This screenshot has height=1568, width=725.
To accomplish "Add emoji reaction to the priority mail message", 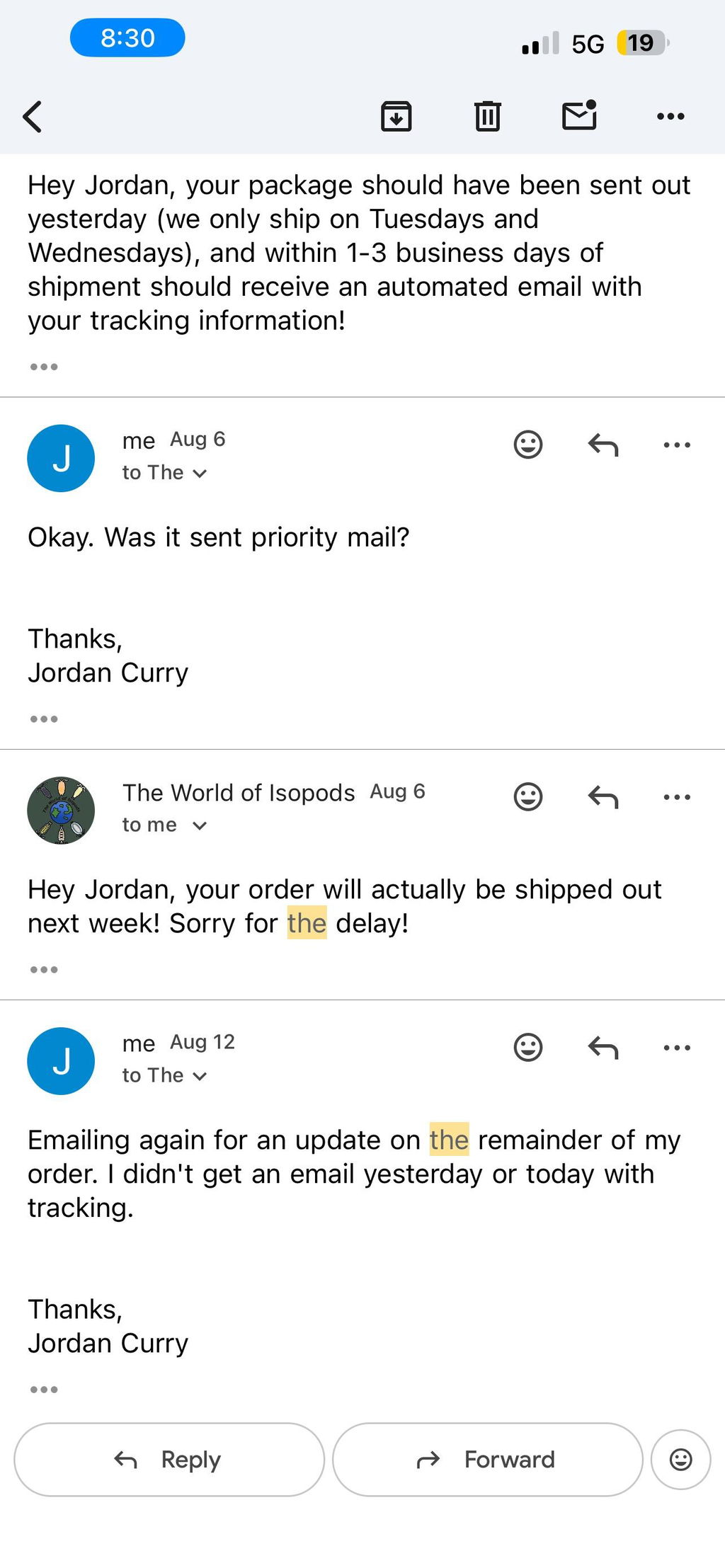I will coord(528,445).
